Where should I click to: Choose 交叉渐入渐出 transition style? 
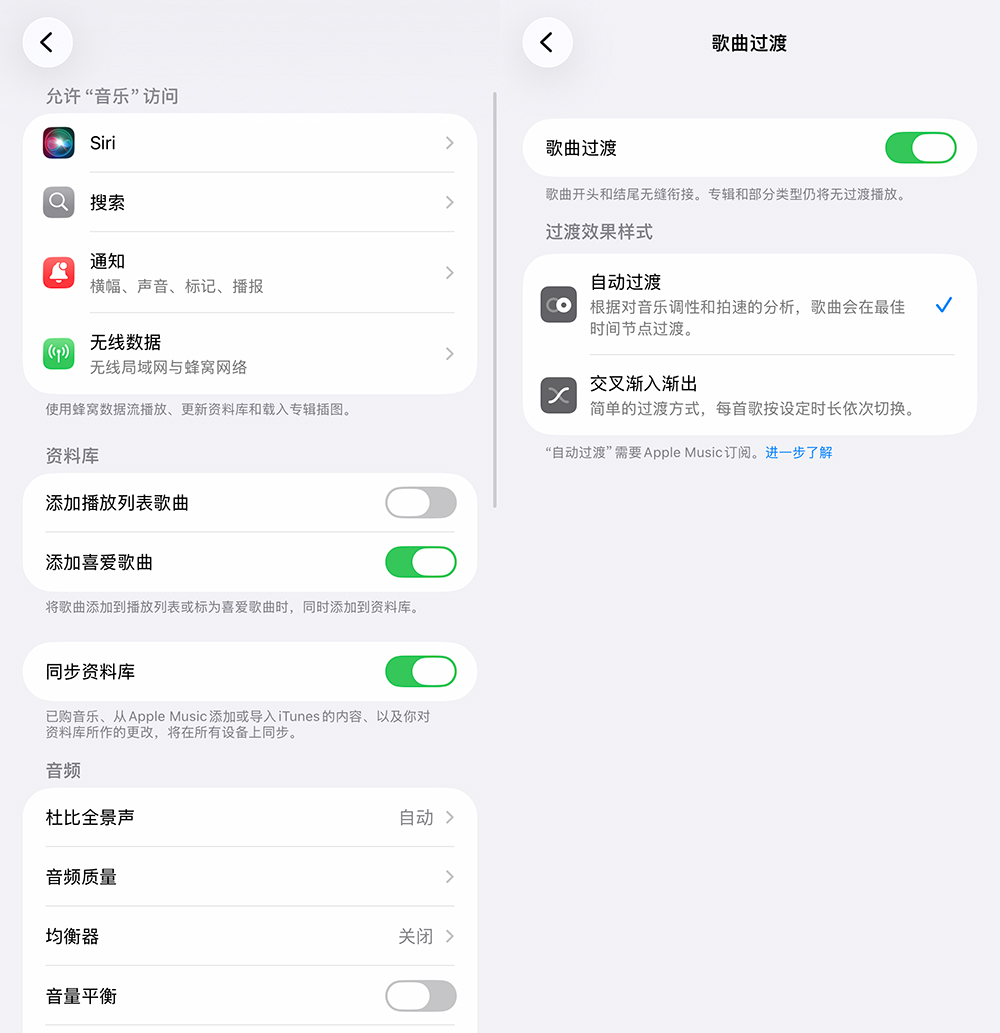(x=748, y=395)
